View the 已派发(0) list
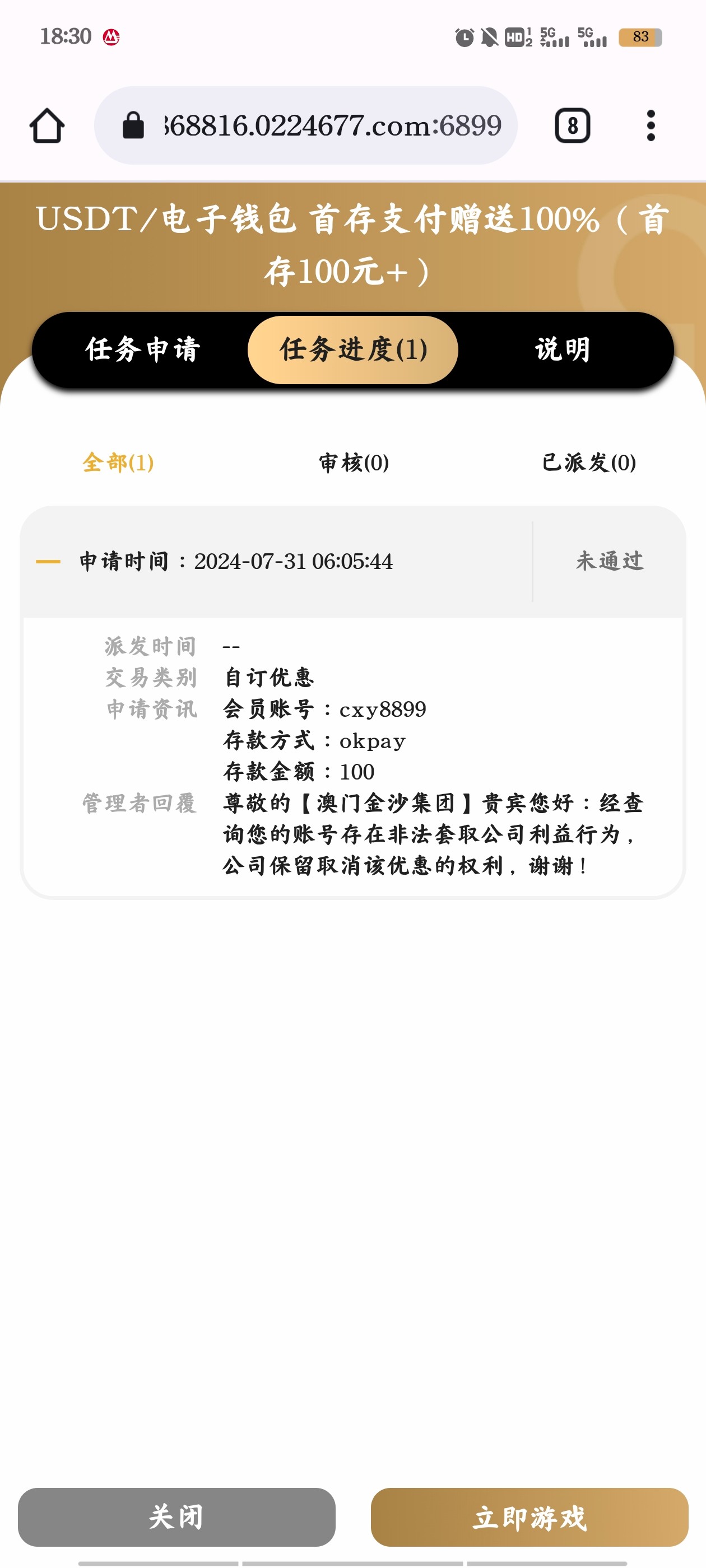This screenshot has height=1568, width=706. [x=588, y=463]
